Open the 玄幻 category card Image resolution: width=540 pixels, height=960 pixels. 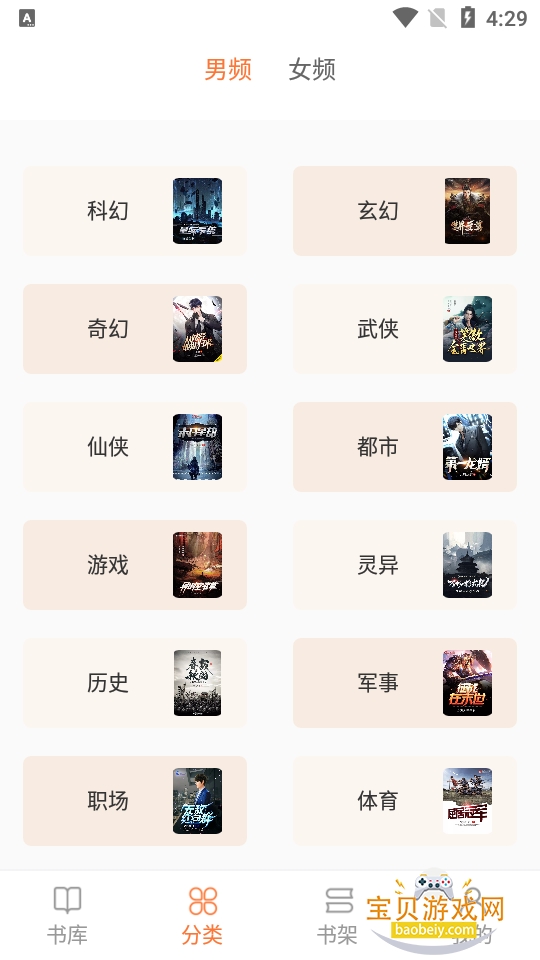tap(405, 211)
